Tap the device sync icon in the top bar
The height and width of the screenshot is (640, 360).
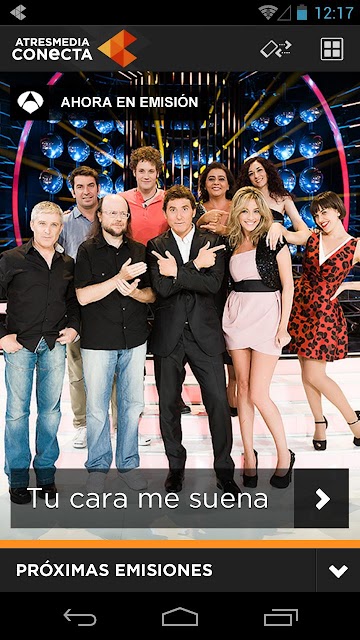tap(276, 49)
